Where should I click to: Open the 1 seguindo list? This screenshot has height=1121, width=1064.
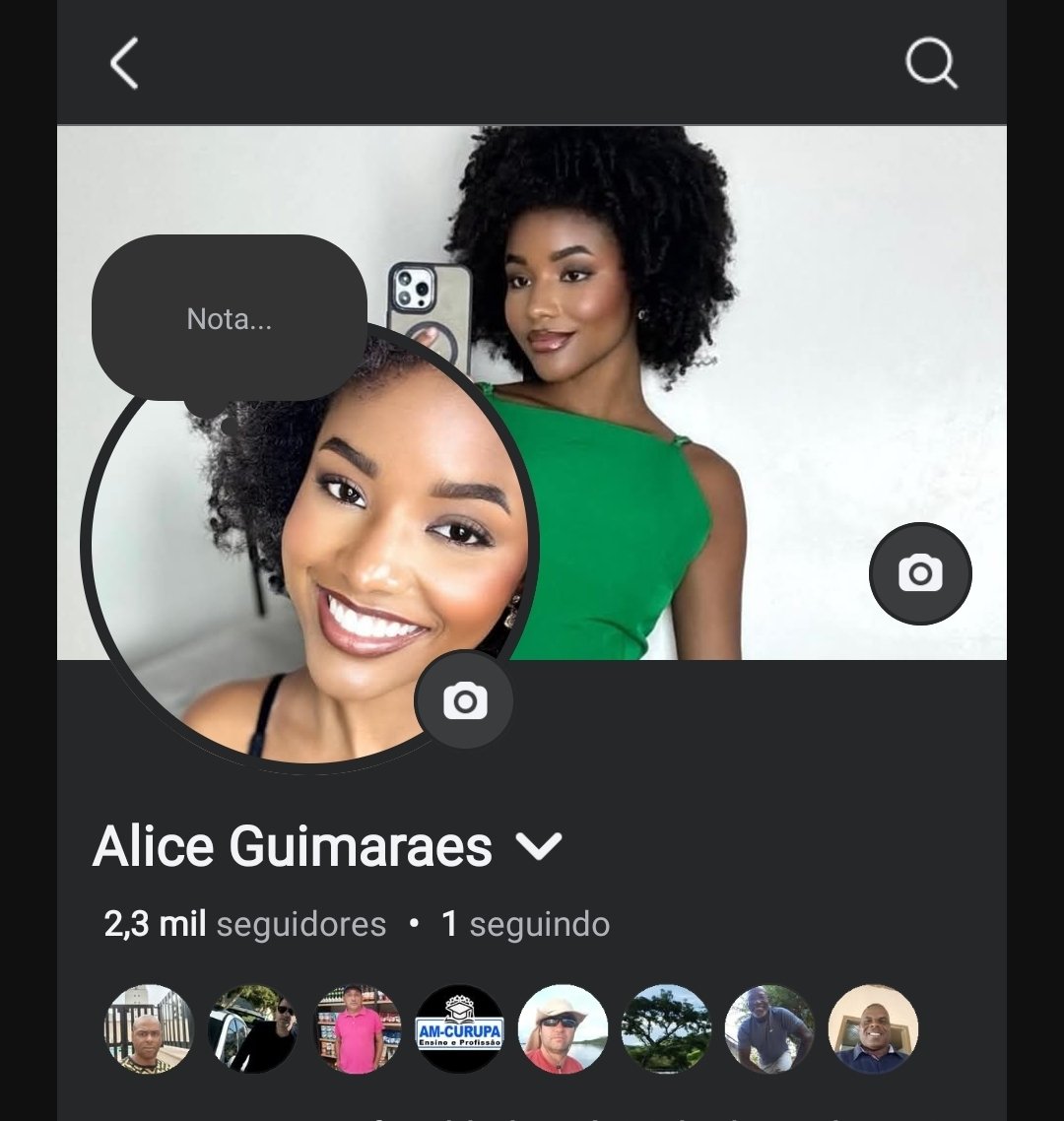[x=525, y=924]
